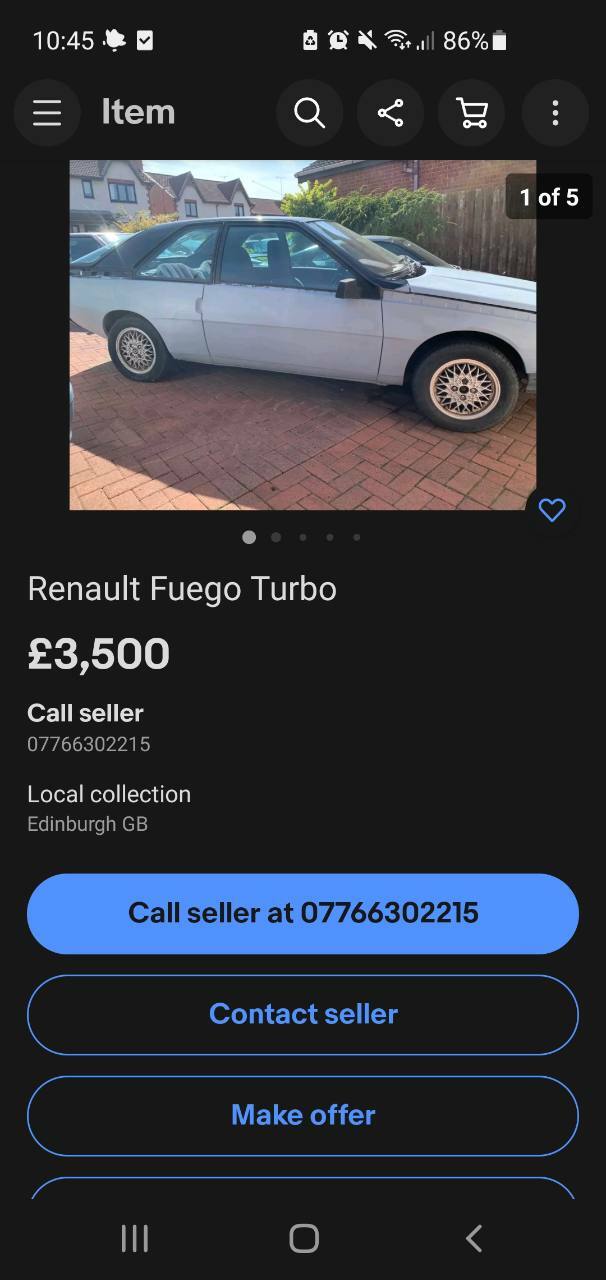The height and width of the screenshot is (1280, 606).
Task: Open the Renault Fuego photo
Action: point(303,335)
